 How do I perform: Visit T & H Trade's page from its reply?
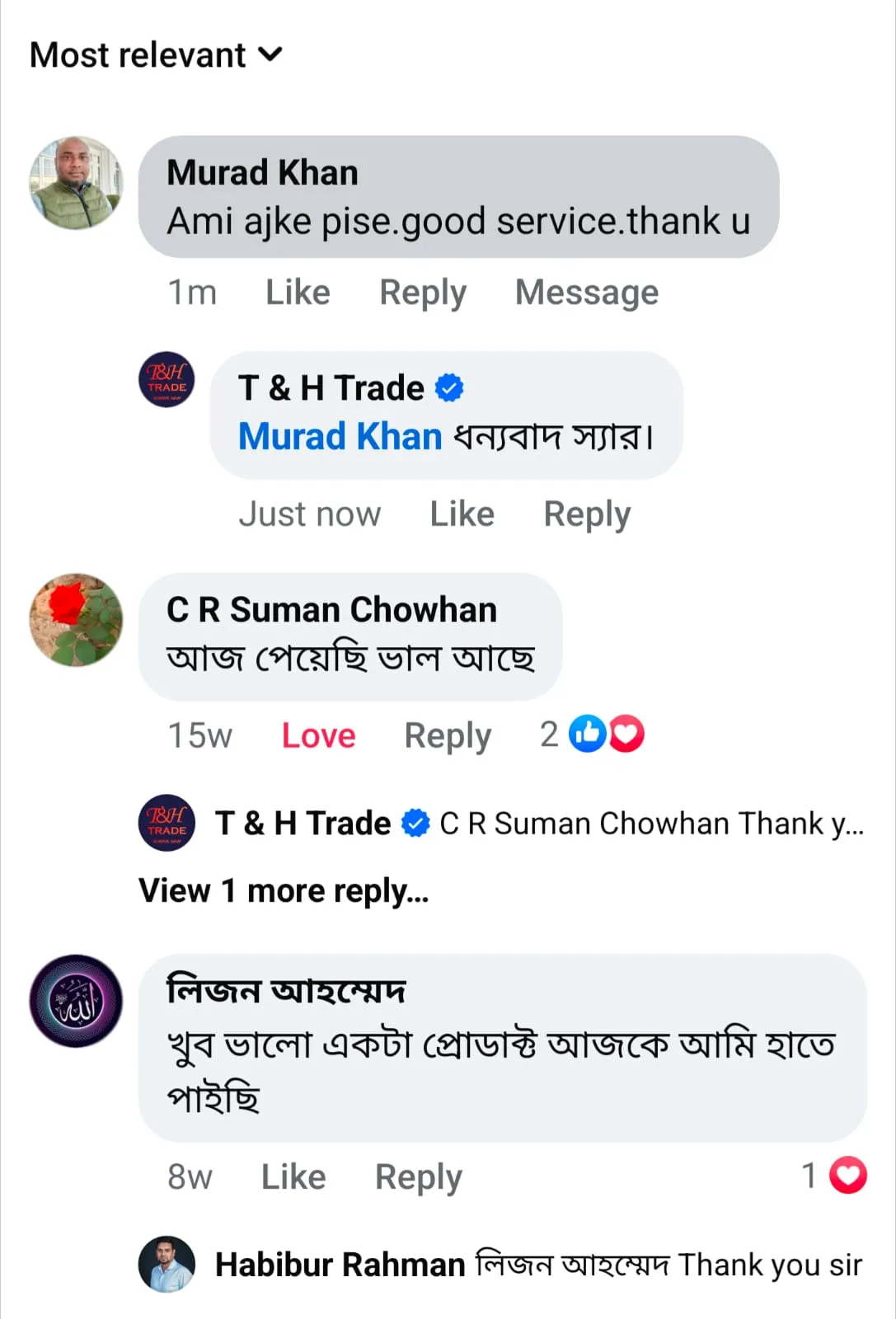click(x=331, y=387)
